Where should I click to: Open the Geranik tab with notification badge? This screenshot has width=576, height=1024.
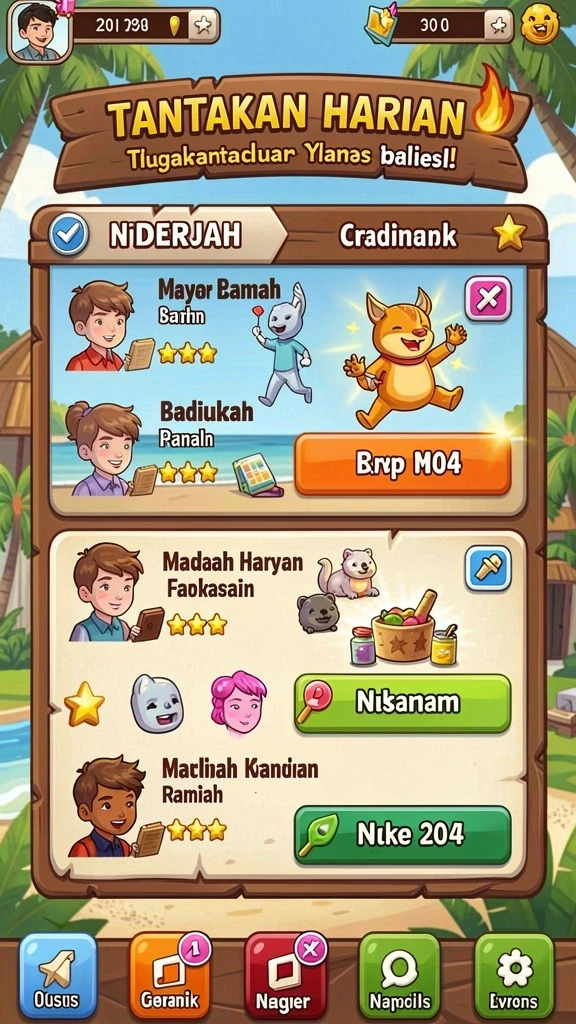click(169, 976)
